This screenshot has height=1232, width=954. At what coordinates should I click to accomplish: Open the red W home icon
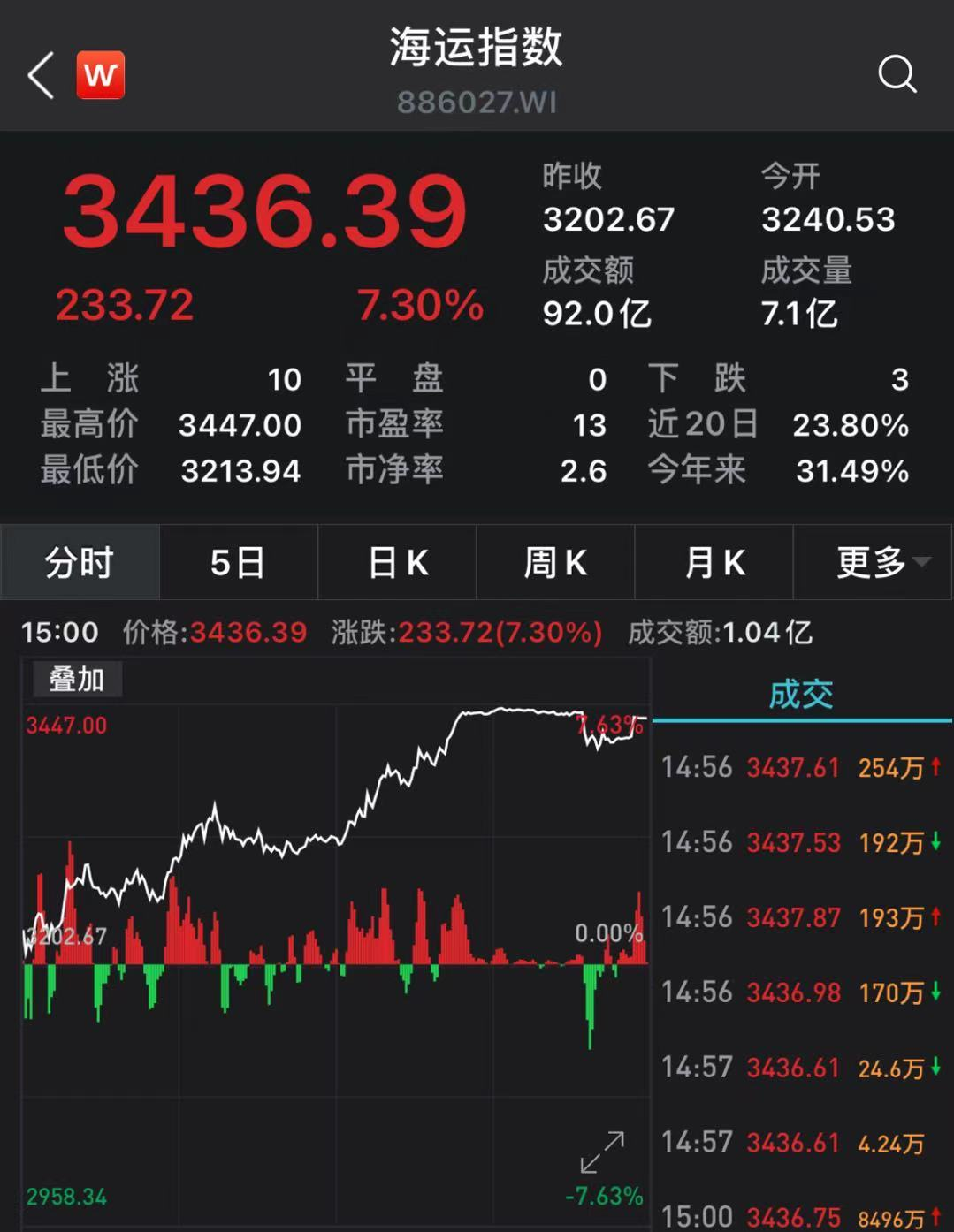coord(101,75)
